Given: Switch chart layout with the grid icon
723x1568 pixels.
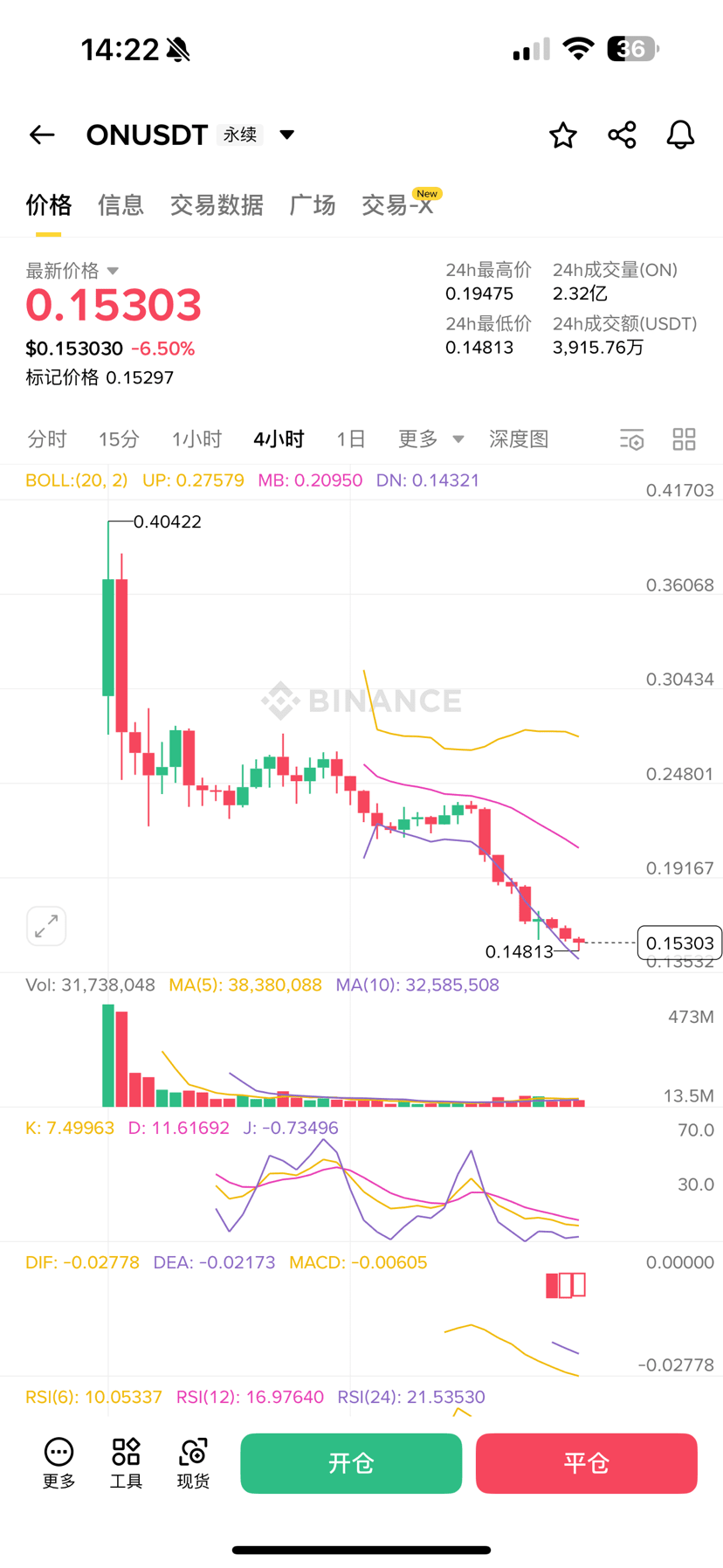Looking at the screenshot, I should click(684, 439).
